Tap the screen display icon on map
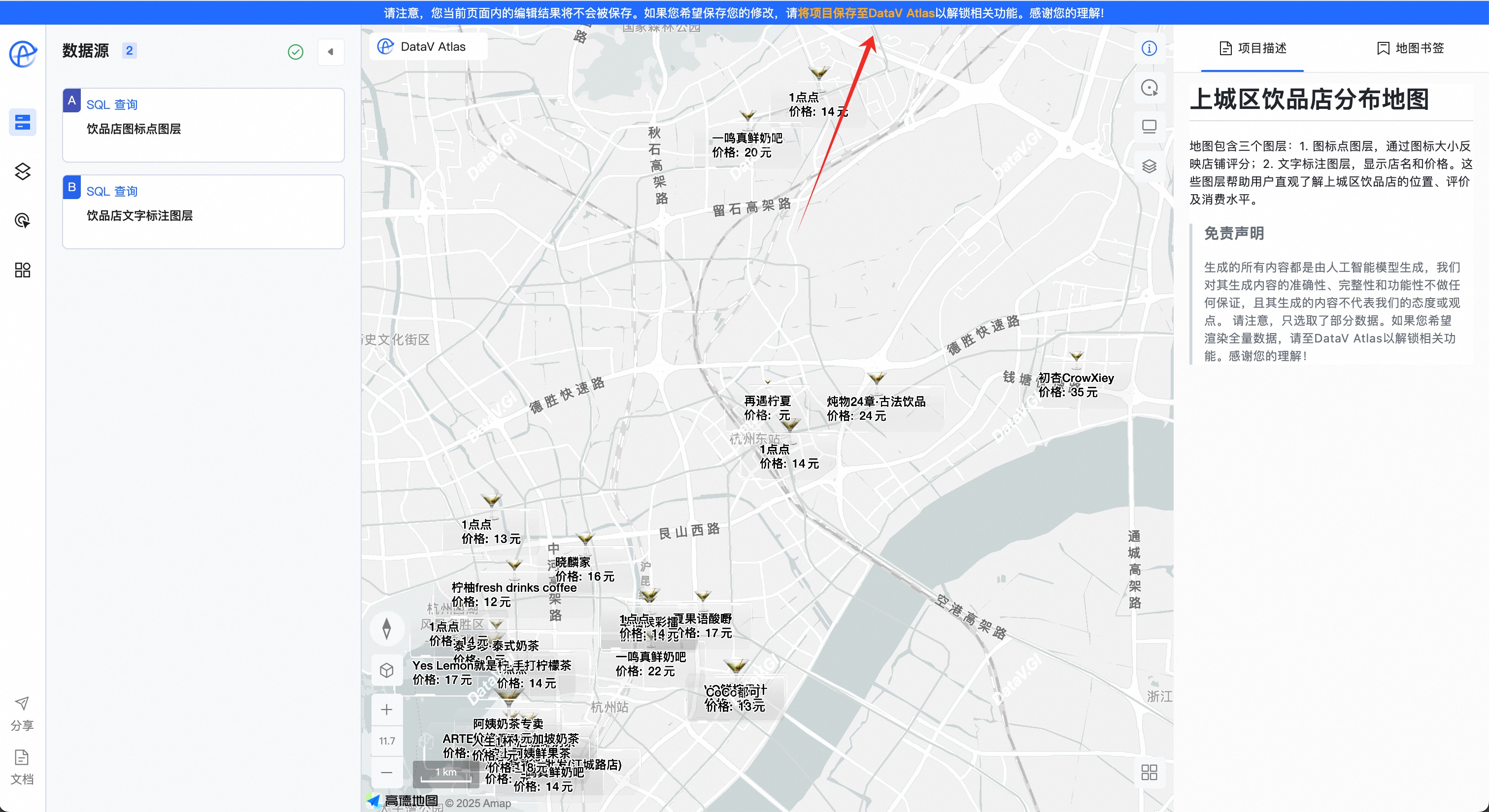1489x812 pixels. click(x=1149, y=127)
